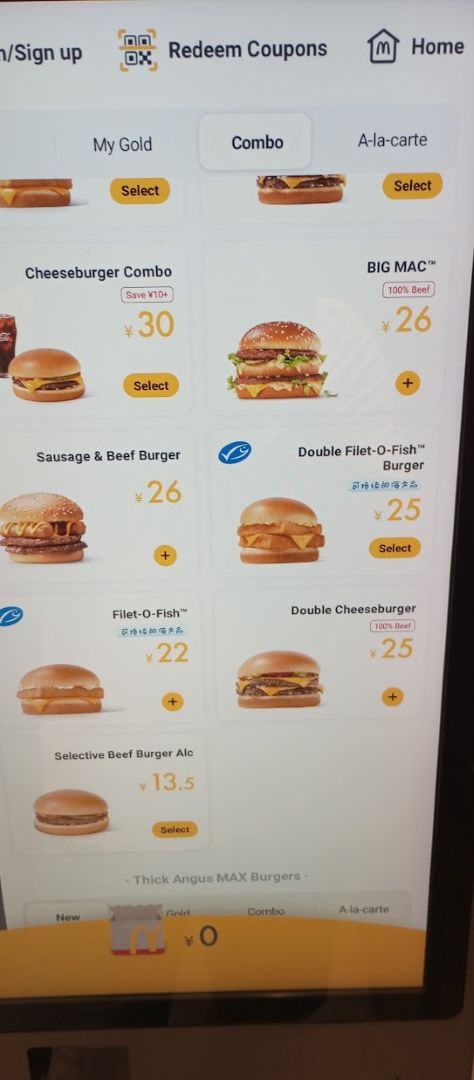
Task: Open the order bag showing ¥0
Action: coord(138,931)
